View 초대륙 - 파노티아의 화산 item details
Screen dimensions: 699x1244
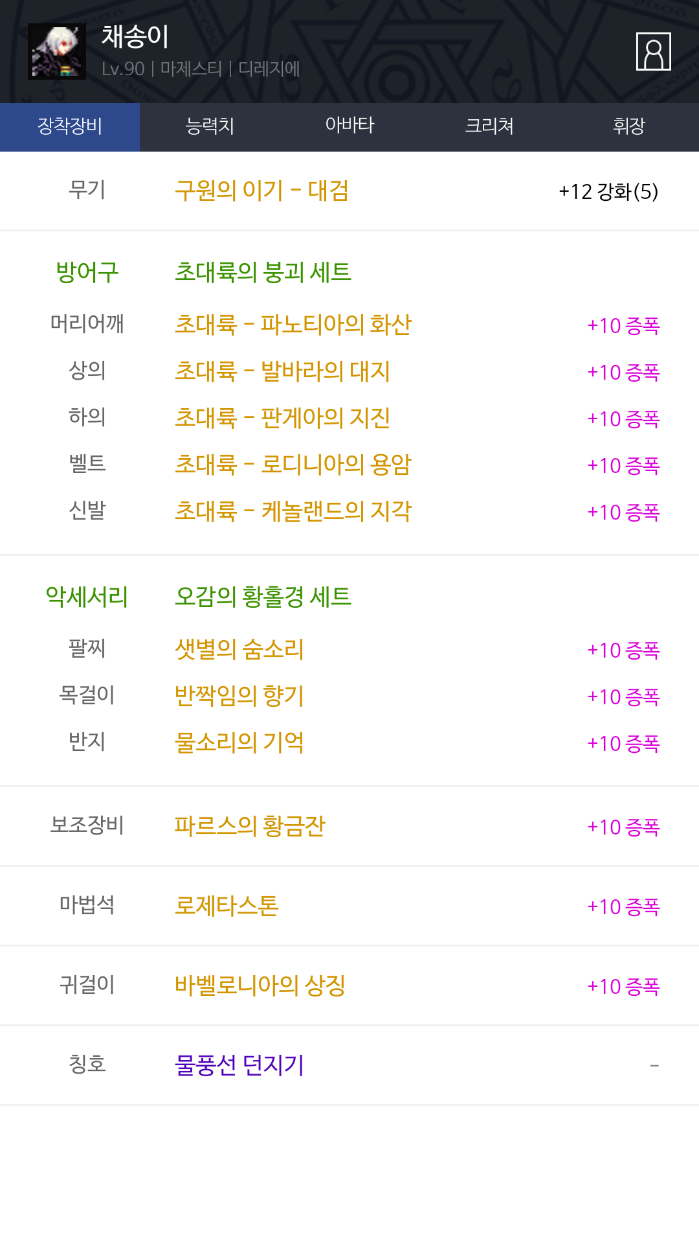tap(293, 325)
